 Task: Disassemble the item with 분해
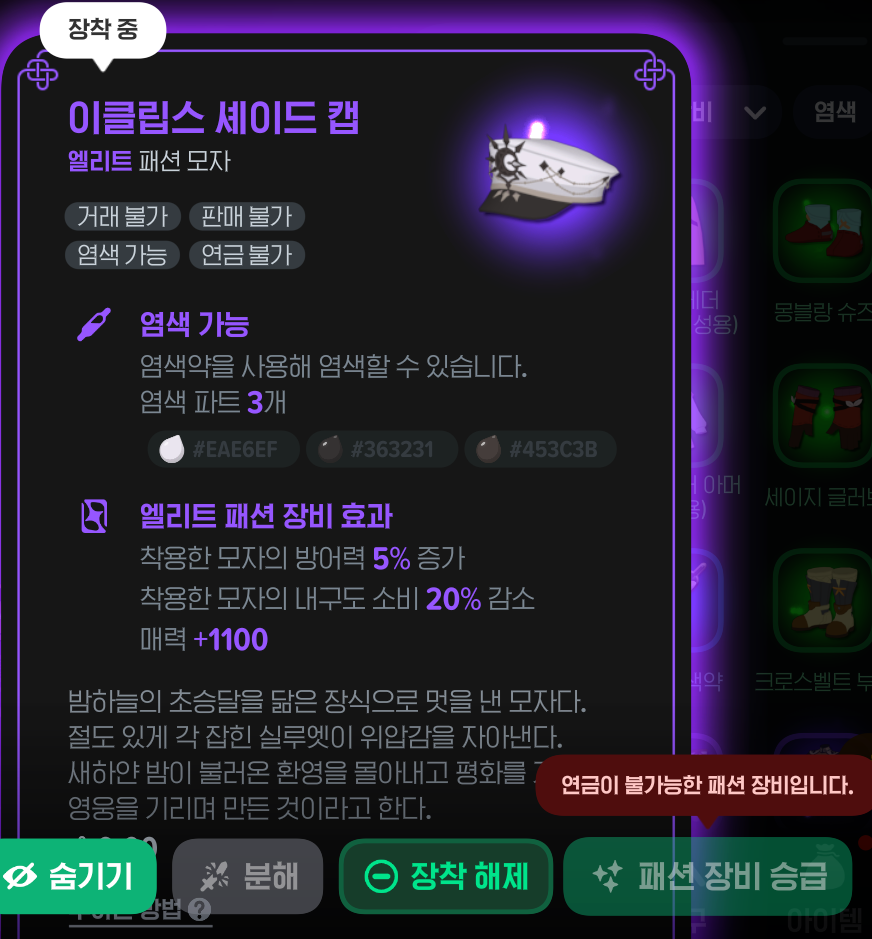(x=248, y=877)
